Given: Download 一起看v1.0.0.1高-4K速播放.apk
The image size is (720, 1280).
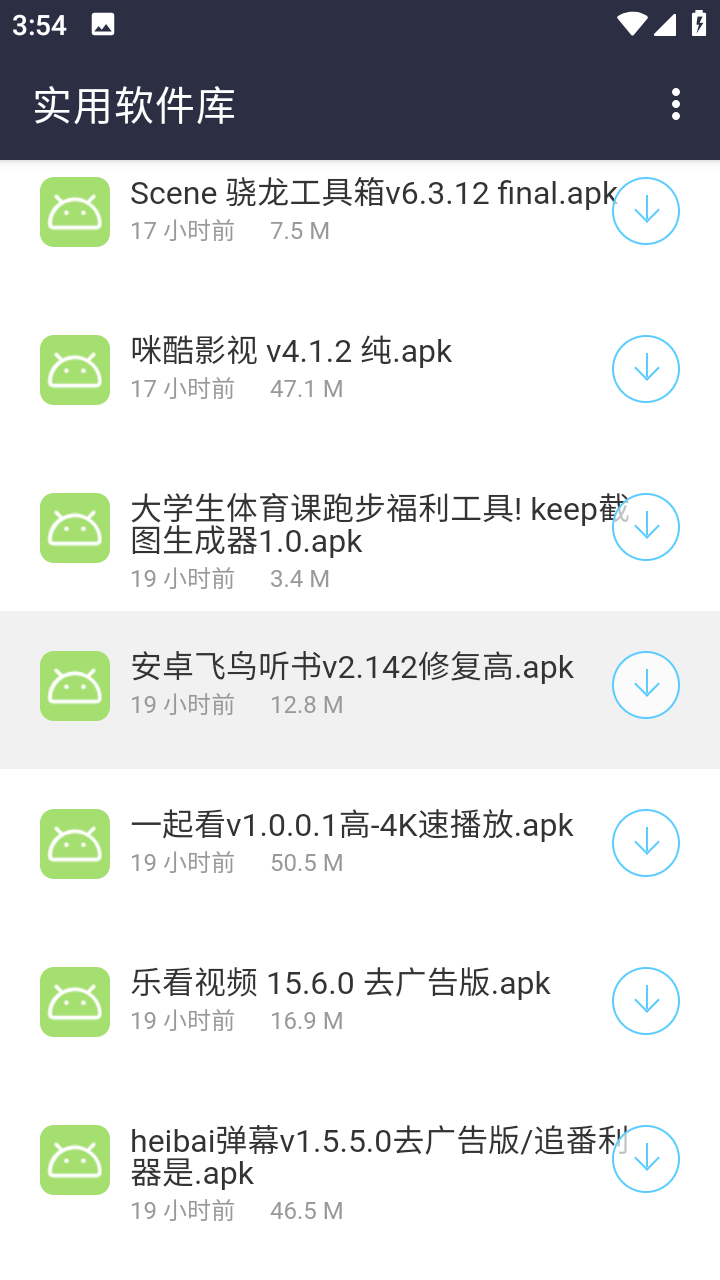Looking at the screenshot, I should (645, 843).
